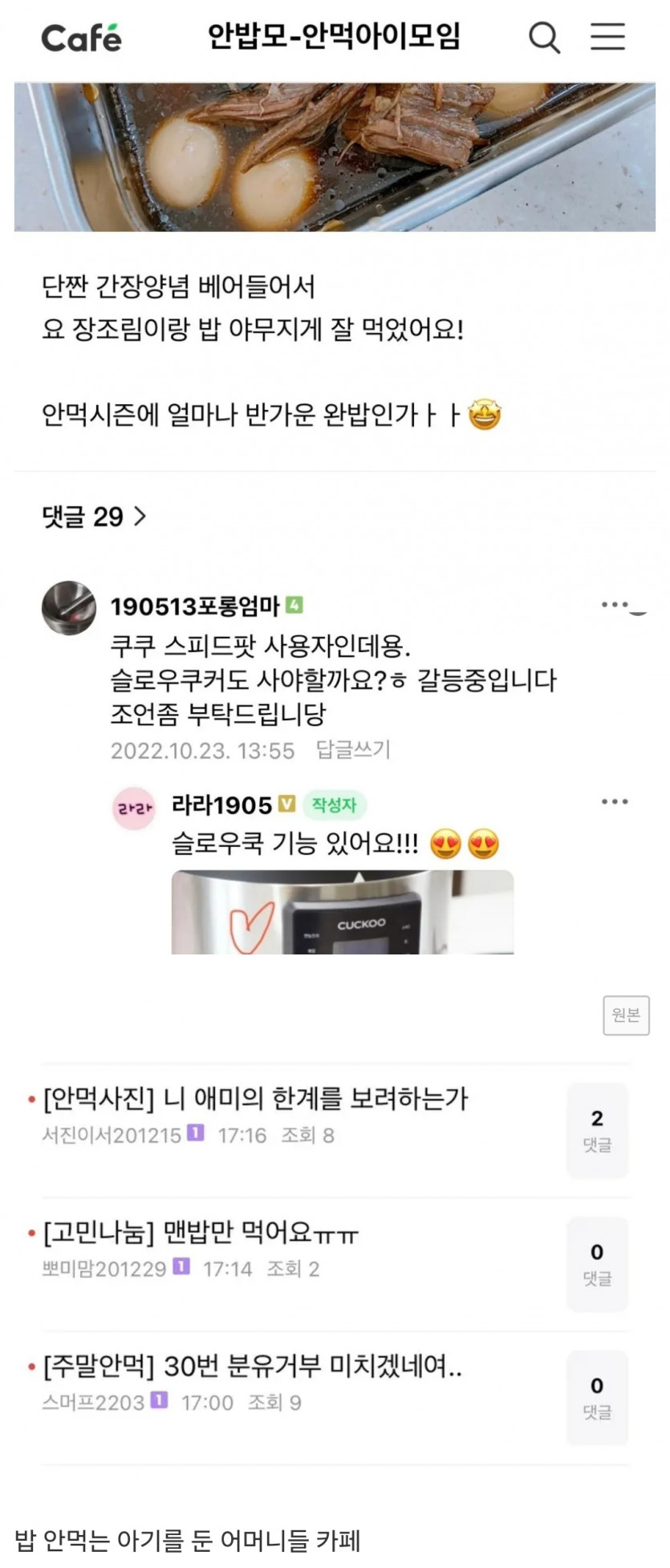The image size is (670, 1568).
Task: Open the search magnifier in the header
Action: click(x=544, y=37)
